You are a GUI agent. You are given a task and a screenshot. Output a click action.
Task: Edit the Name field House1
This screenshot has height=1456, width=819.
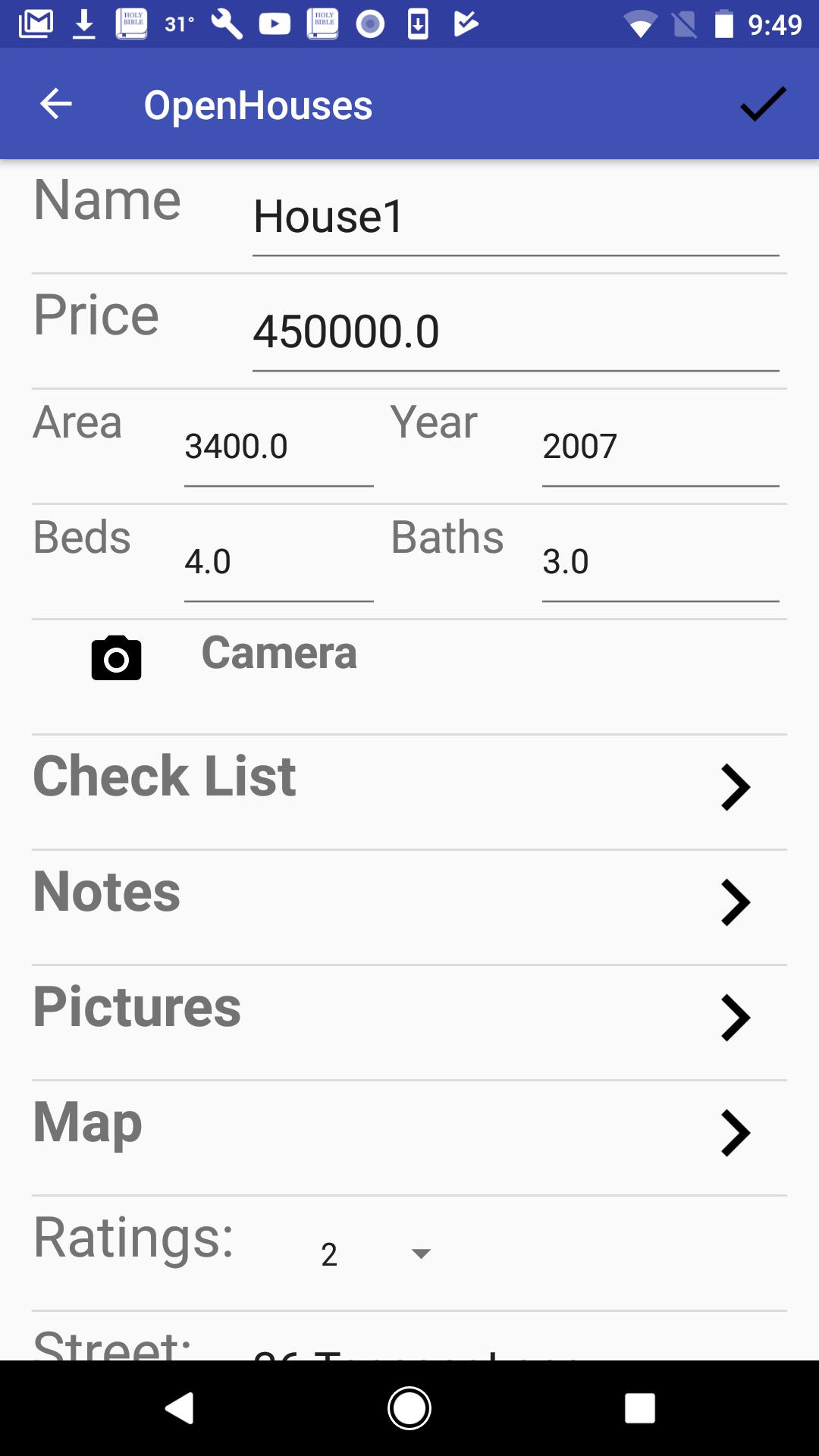coord(515,218)
